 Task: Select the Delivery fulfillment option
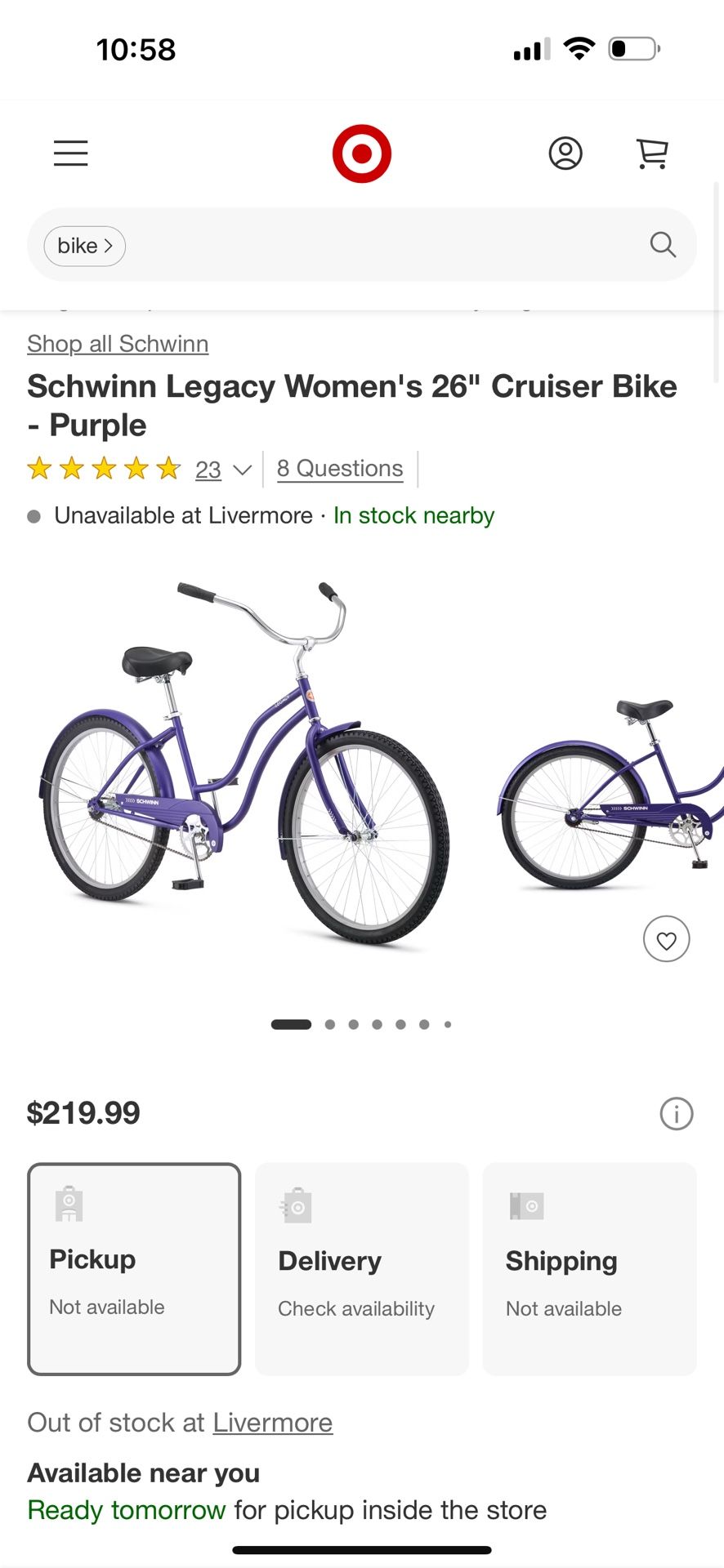361,1268
